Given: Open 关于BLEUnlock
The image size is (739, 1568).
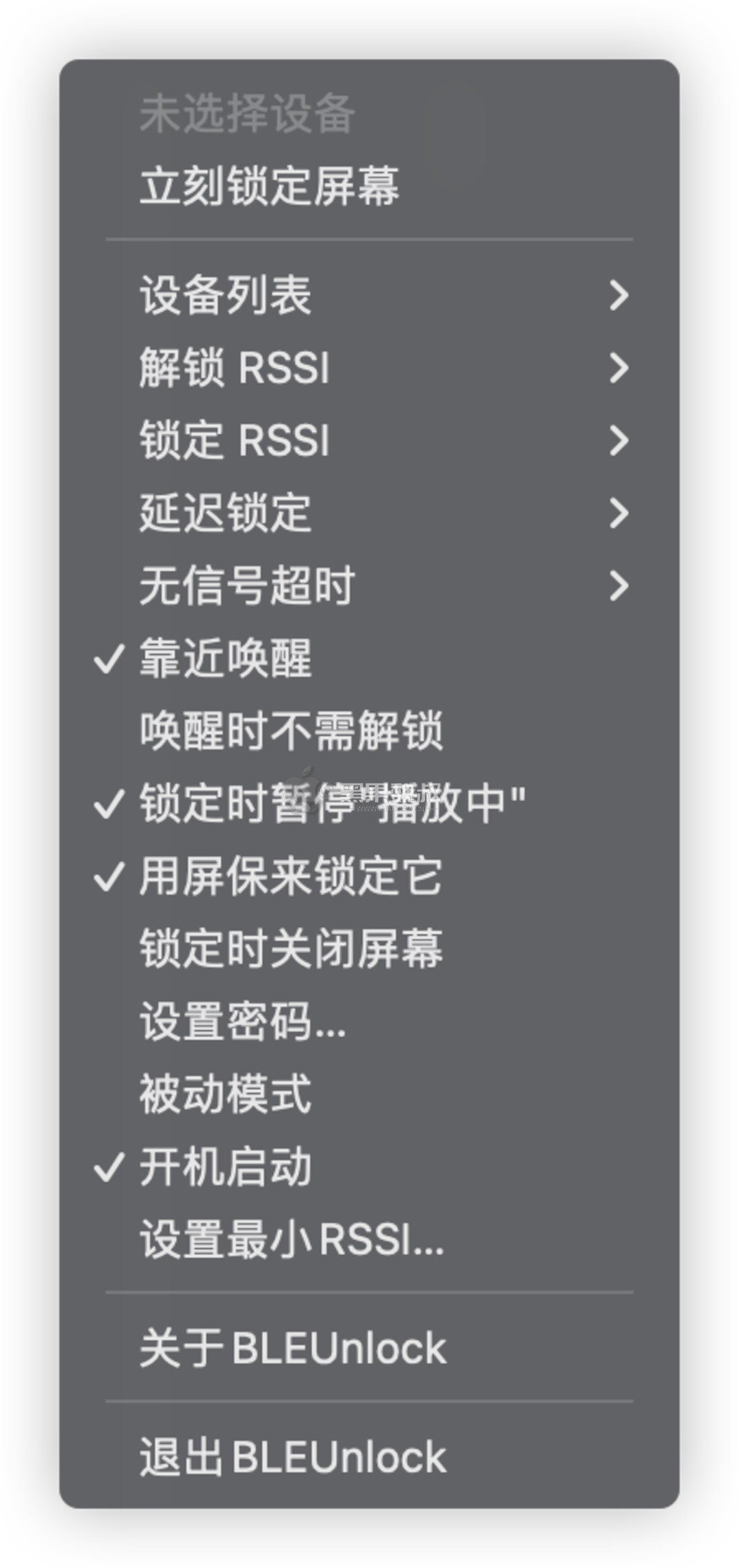Looking at the screenshot, I should (291, 1344).
